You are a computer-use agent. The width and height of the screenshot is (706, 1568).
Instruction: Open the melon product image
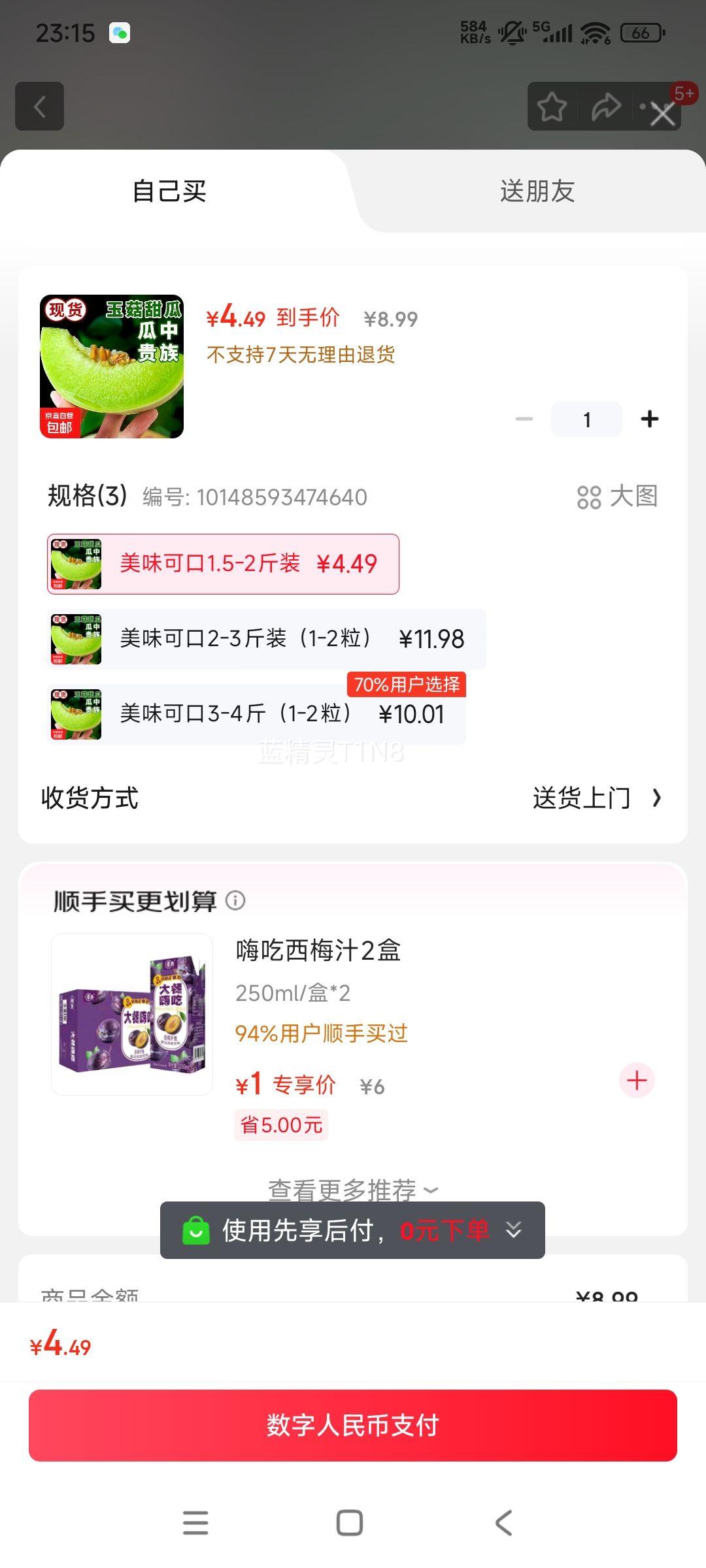point(112,367)
